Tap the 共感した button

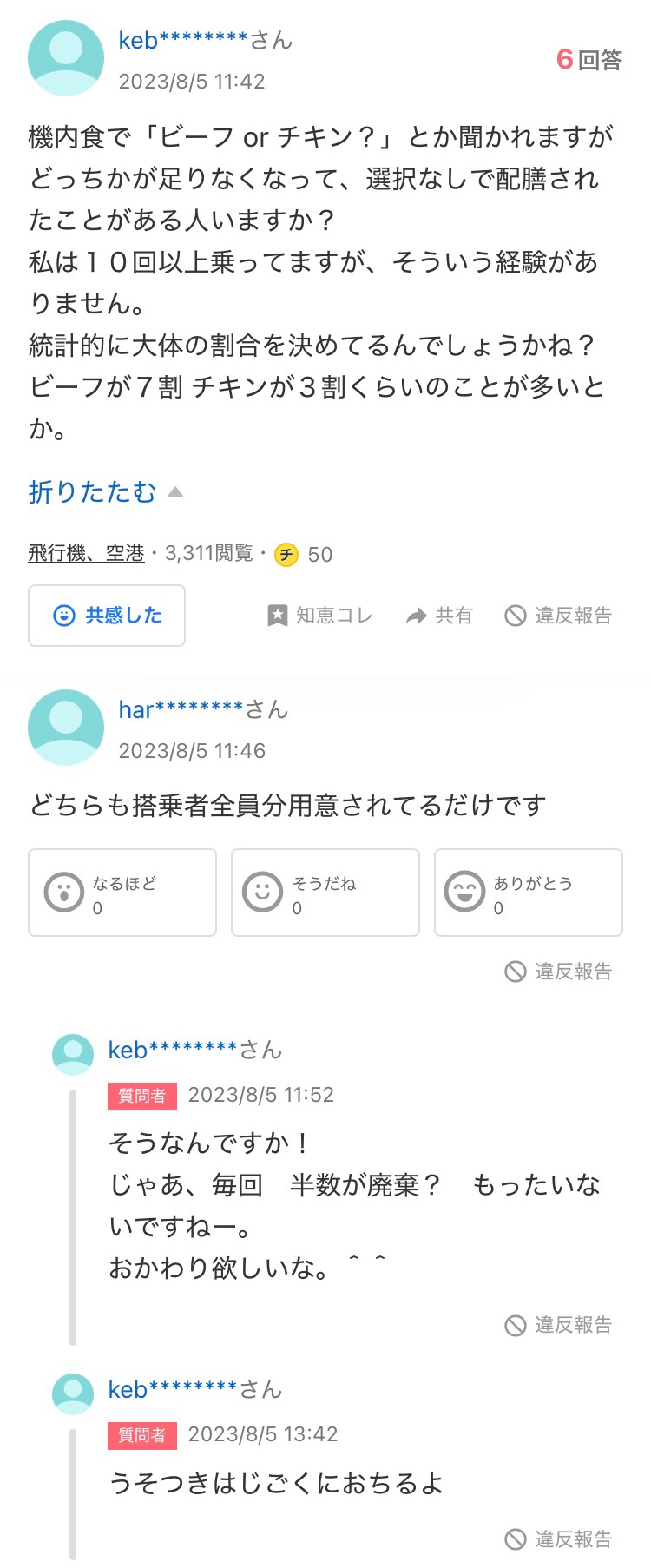pos(107,616)
